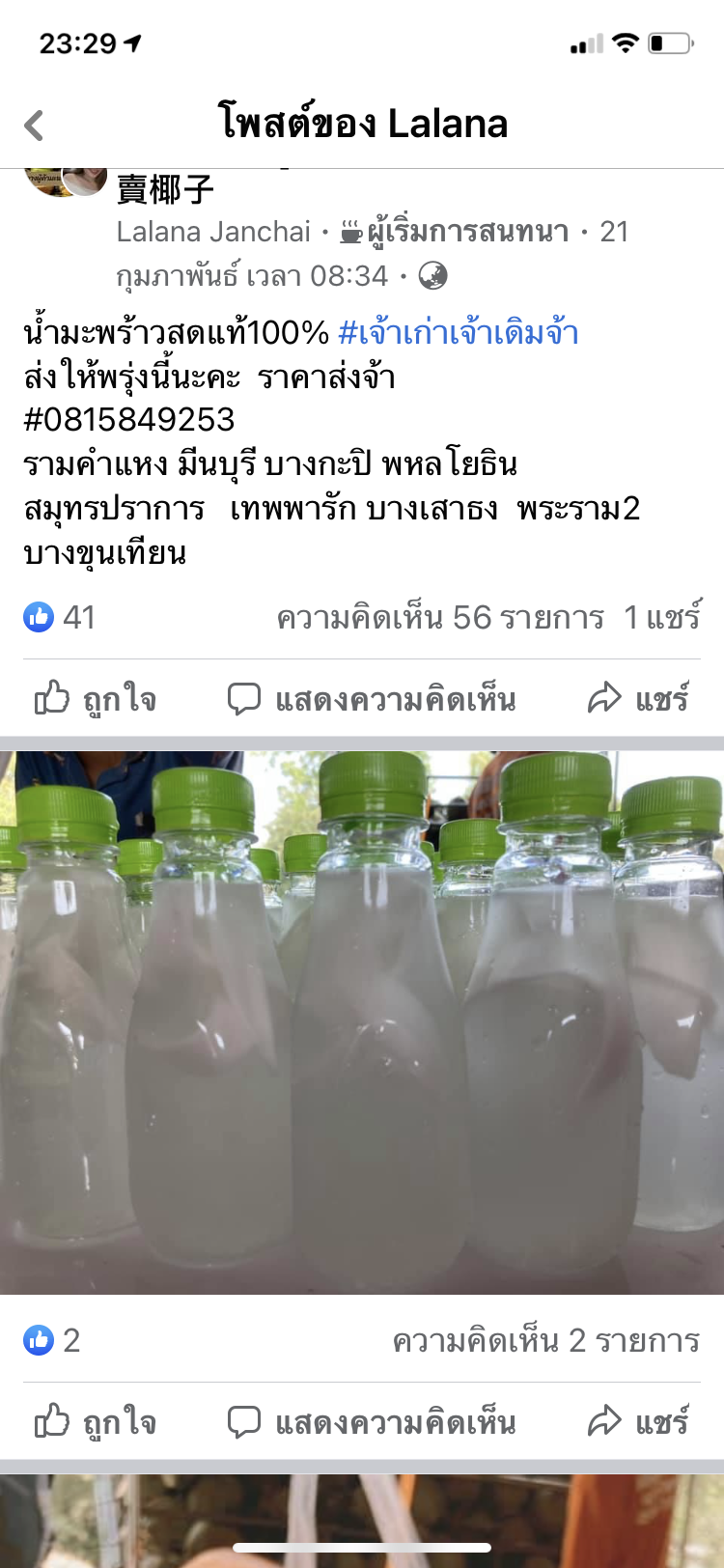
Task: Like the main coconut water post
Action: pyautogui.click(x=96, y=698)
